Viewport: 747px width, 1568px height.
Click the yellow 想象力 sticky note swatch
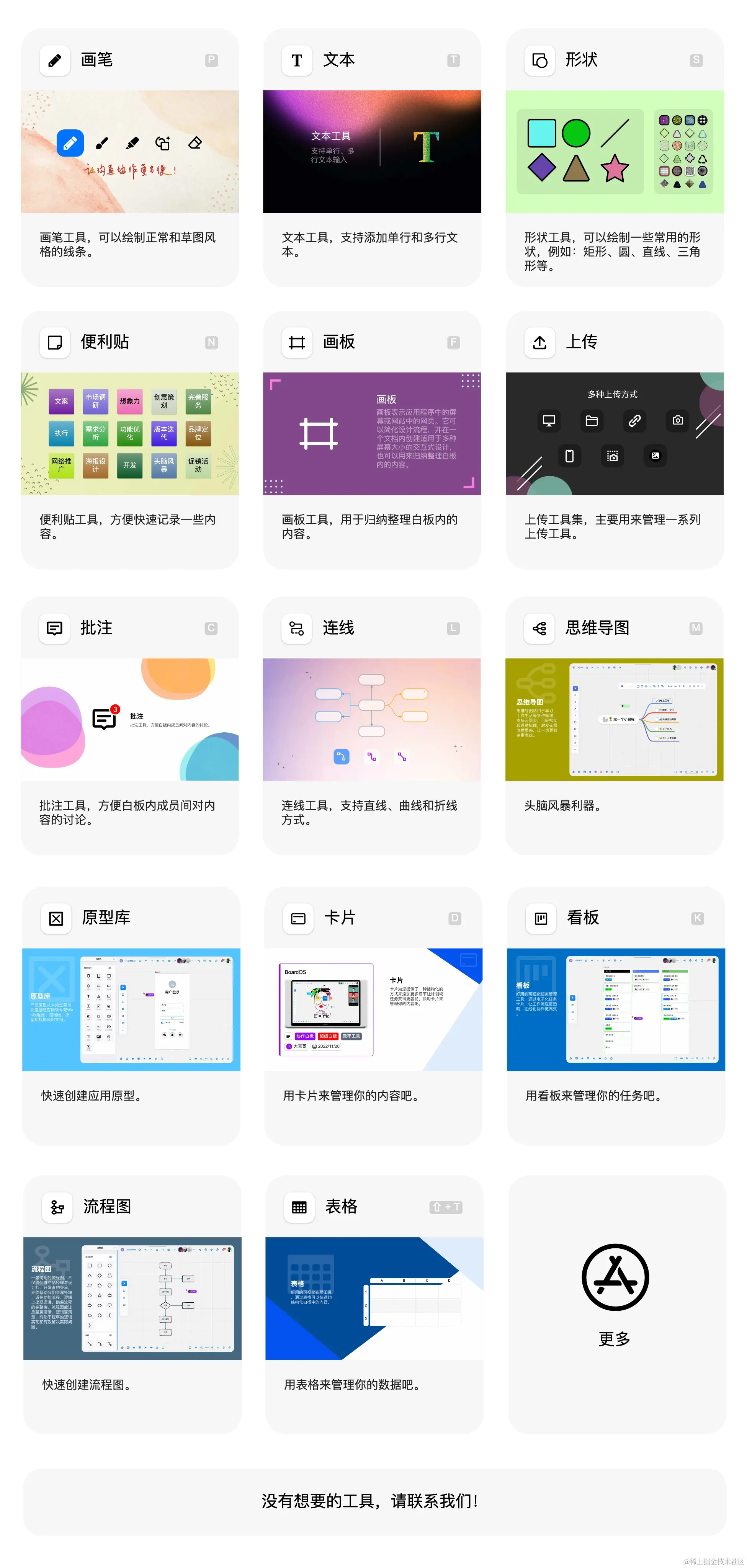(x=129, y=402)
